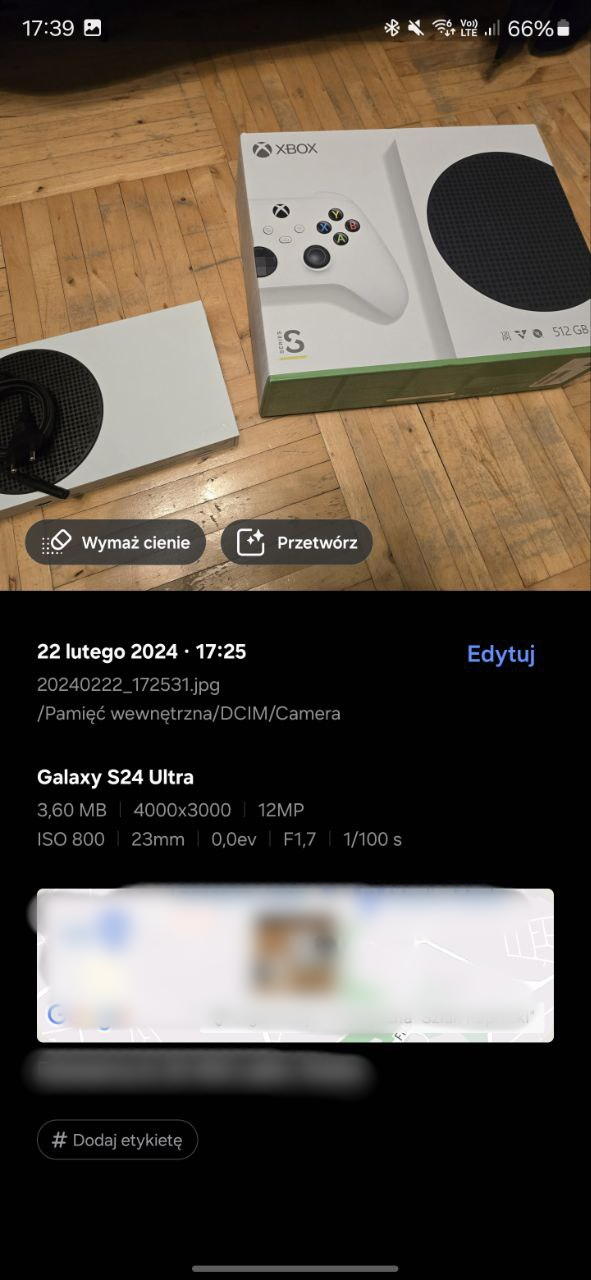Screen dimensions: 591x1280
Task: Add a tag with Dodaj etykietę
Action: [x=117, y=1140]
